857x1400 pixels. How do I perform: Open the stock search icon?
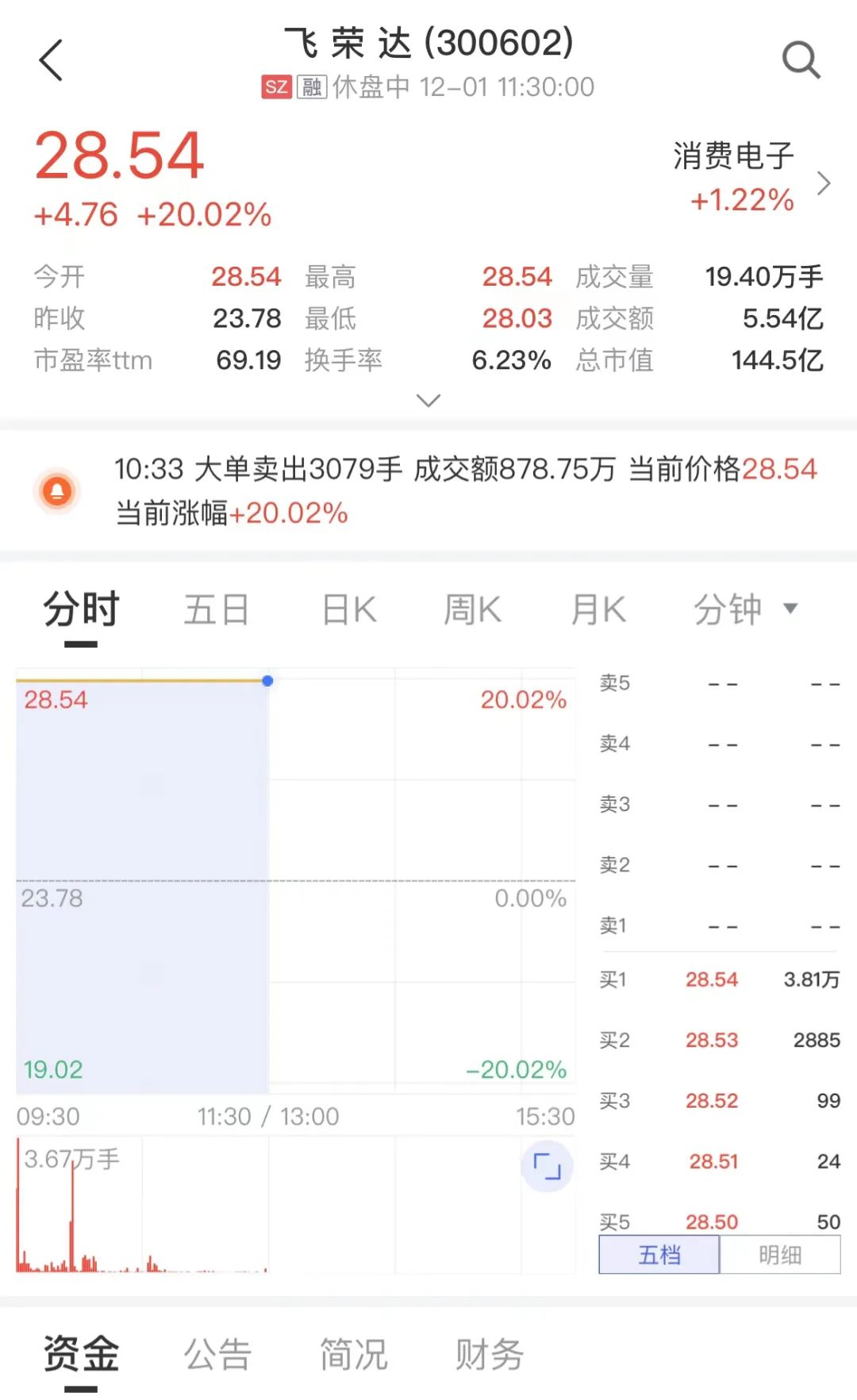tap(800, 60)
